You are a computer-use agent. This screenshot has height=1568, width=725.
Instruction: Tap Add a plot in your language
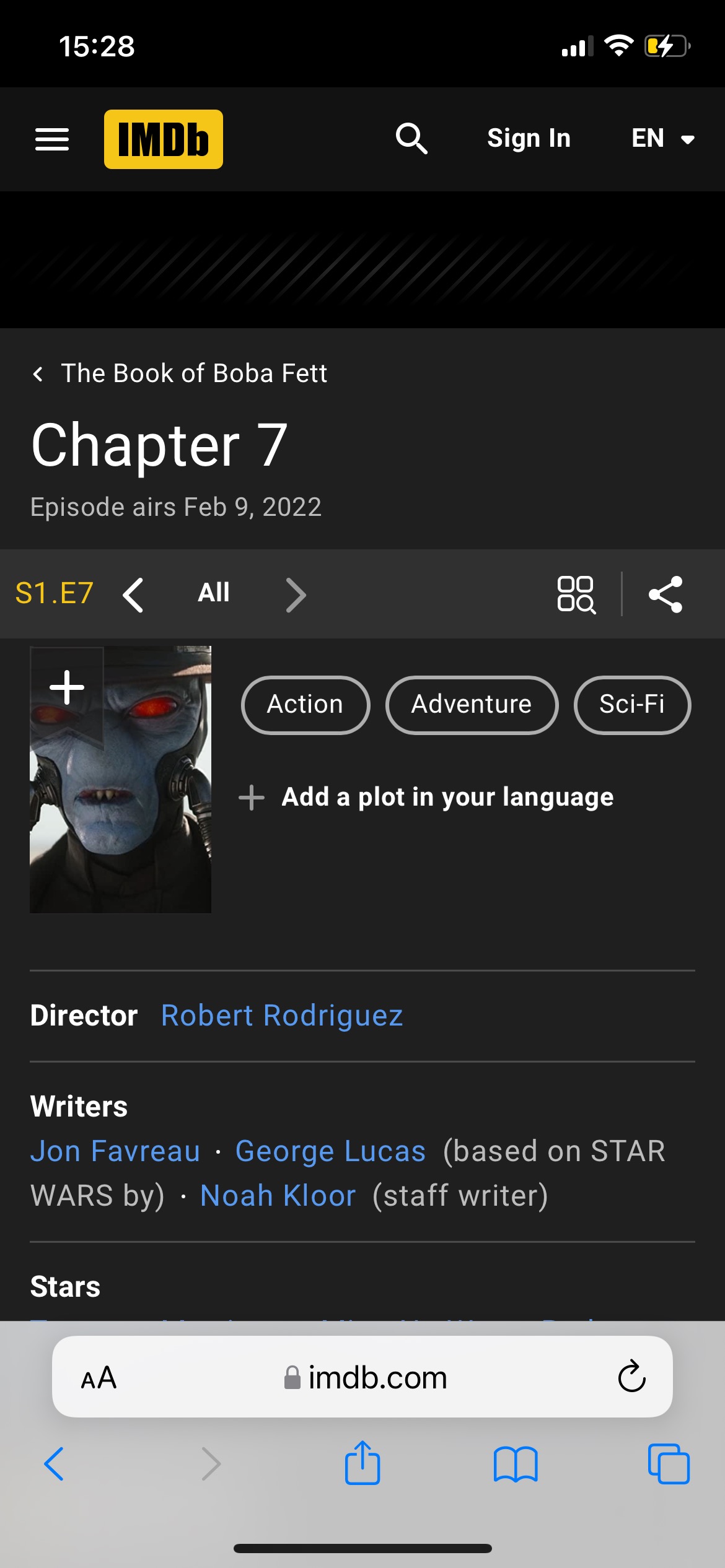click(427, 797)
